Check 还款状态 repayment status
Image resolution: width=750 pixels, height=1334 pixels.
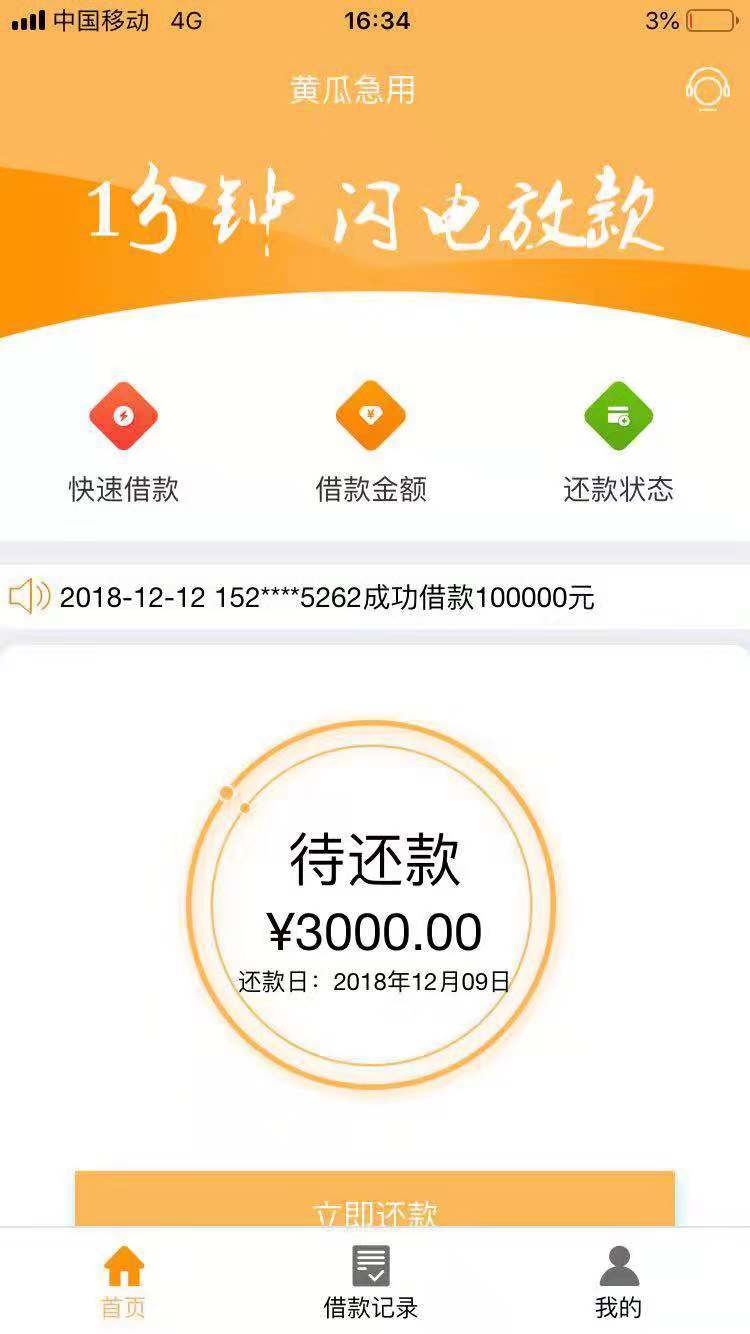(x=618, y=441)
